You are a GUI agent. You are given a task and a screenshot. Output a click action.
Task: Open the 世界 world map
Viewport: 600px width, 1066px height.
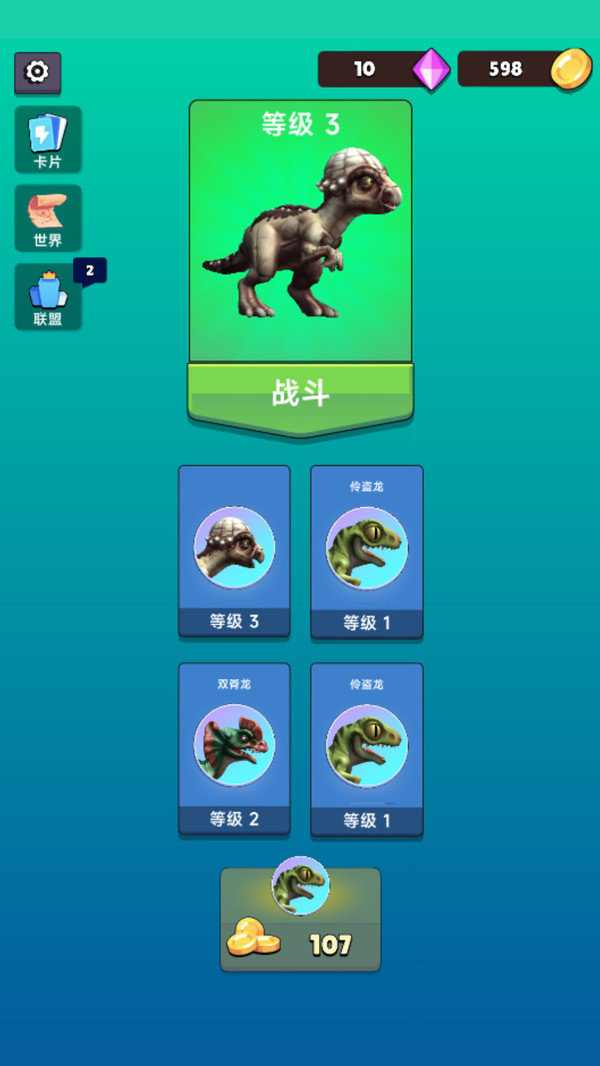47,218
